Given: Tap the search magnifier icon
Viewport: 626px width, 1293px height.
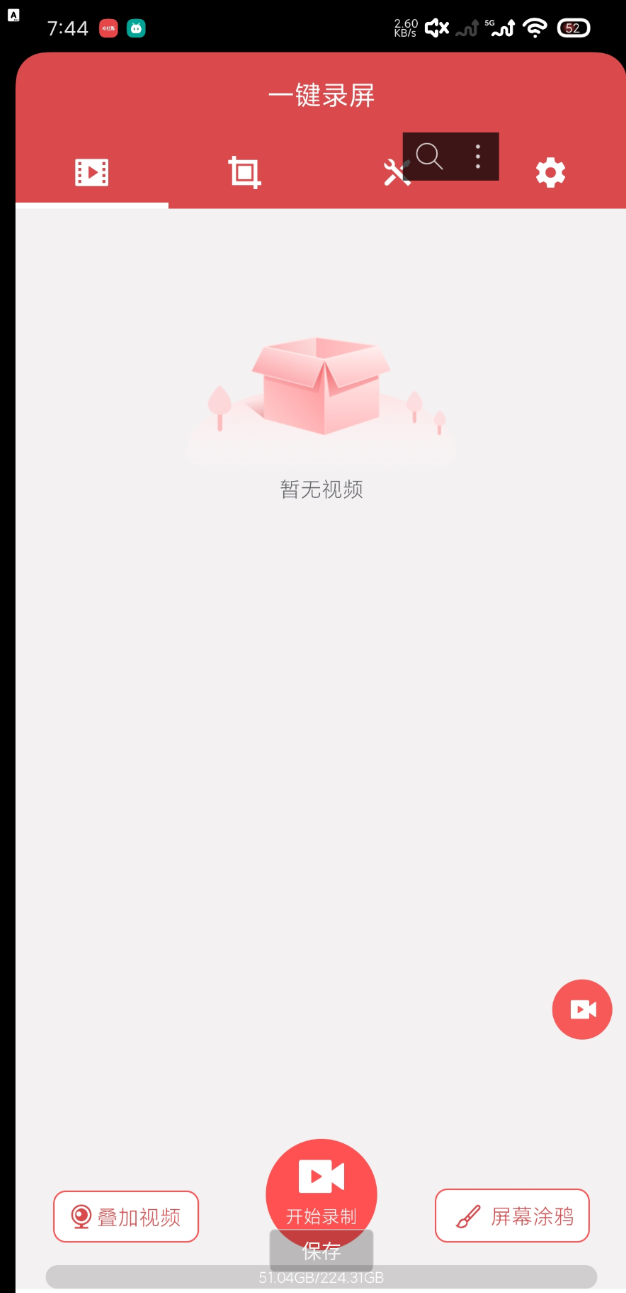Looking at the screenshot, I should tap(429, 156).
